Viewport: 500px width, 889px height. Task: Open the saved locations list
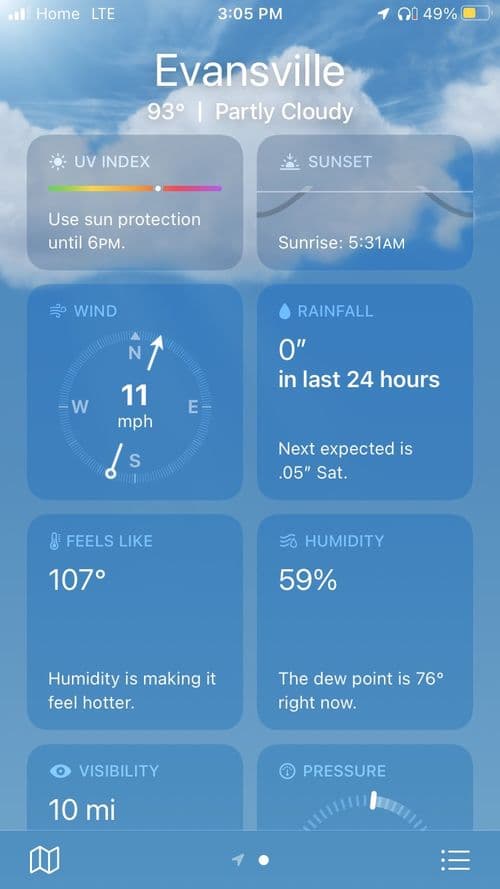pos(455,860)
